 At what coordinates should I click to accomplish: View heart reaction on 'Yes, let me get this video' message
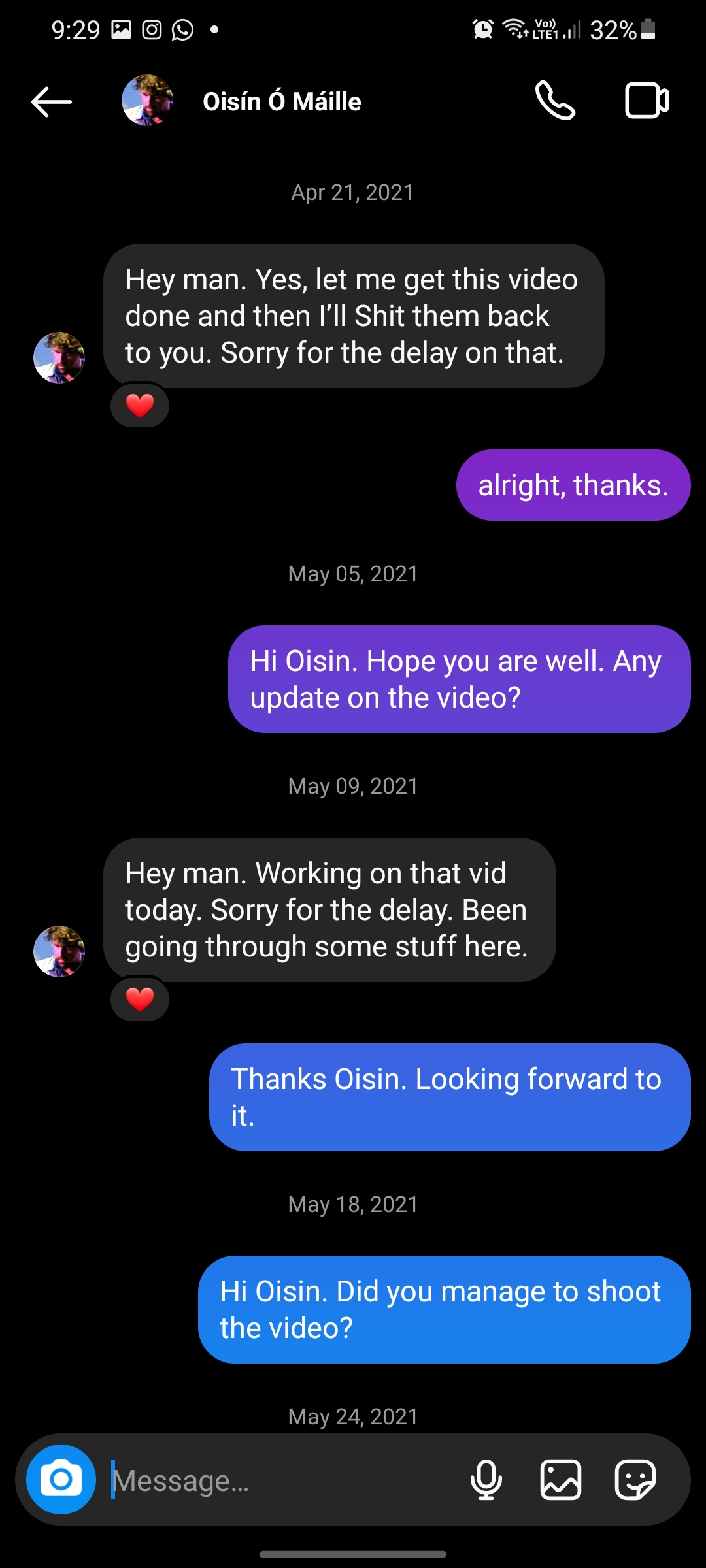click(x=140, y=405)
